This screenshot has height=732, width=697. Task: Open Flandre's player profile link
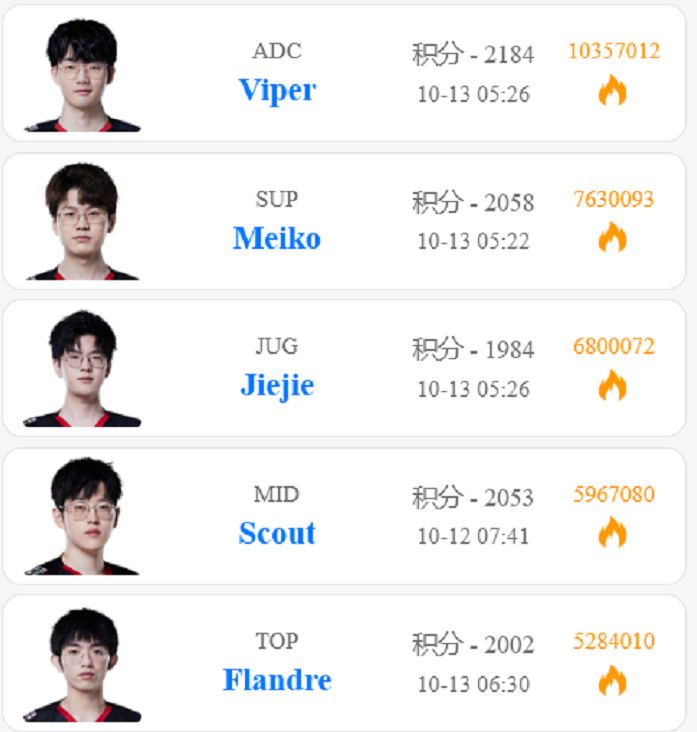pyautogui.click(x=277, y=680)
